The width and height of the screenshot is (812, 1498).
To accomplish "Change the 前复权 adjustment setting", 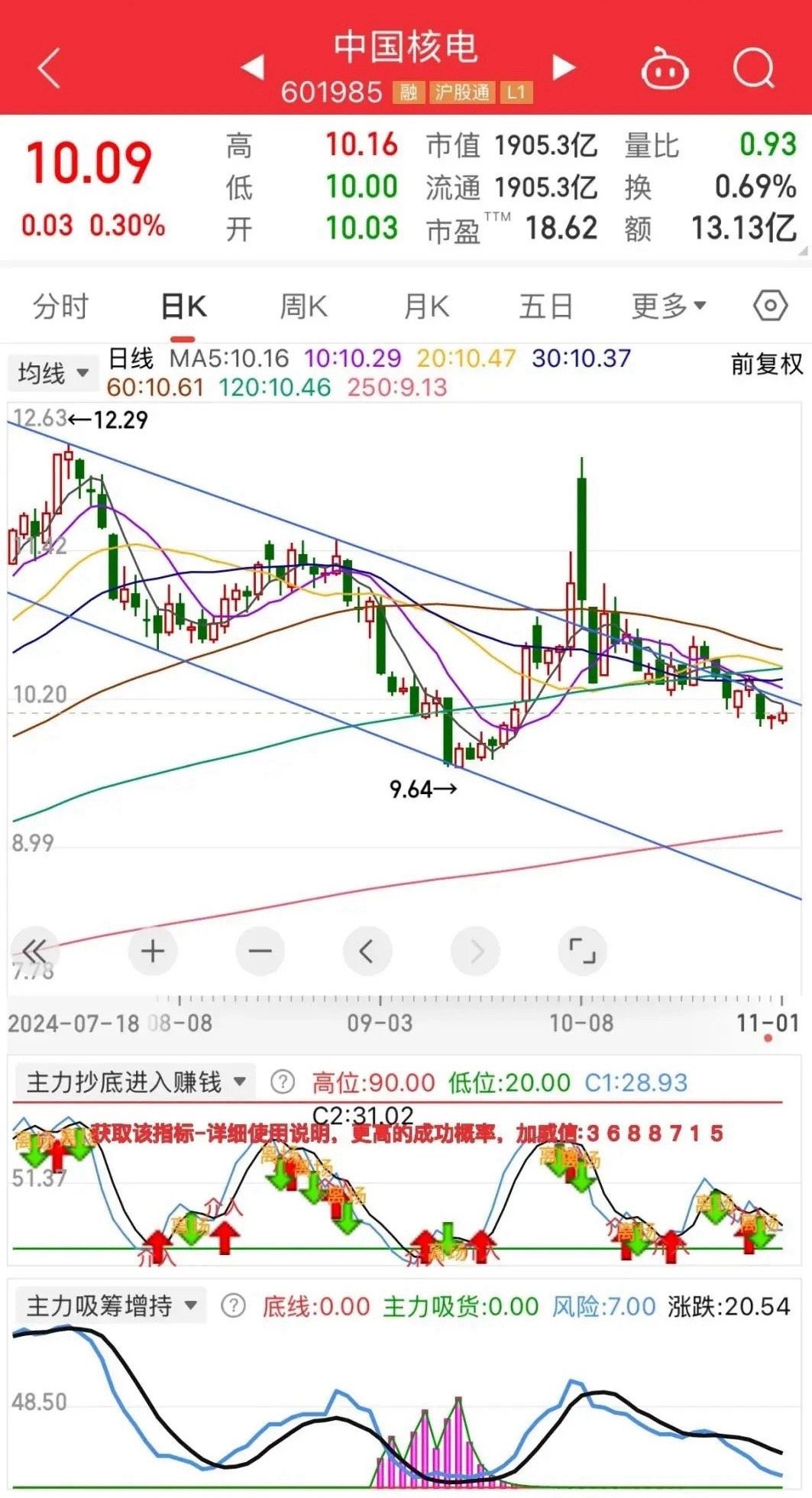I will point(767,365).
